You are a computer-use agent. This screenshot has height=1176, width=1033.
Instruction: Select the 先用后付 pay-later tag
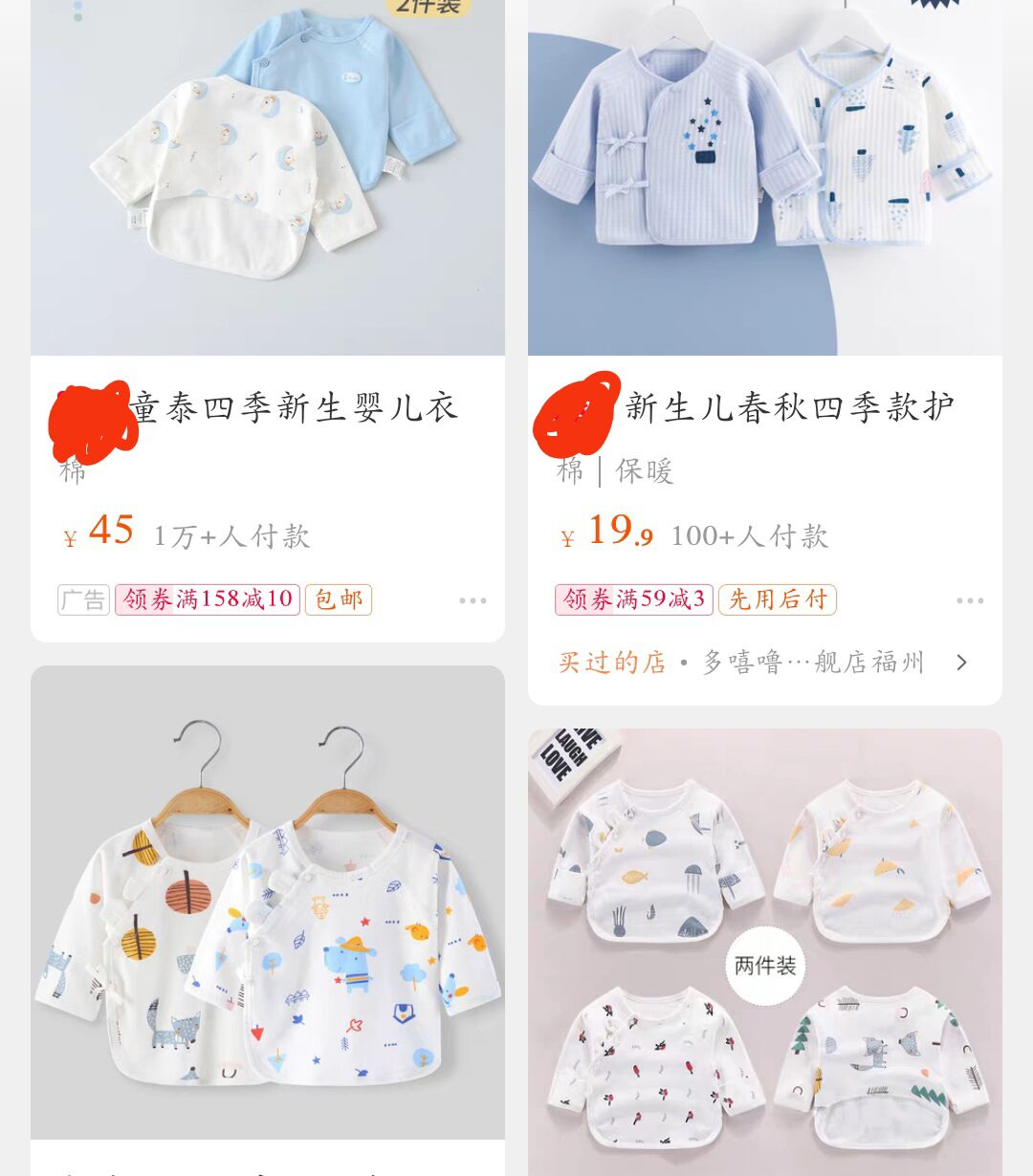tap(778, 599)
